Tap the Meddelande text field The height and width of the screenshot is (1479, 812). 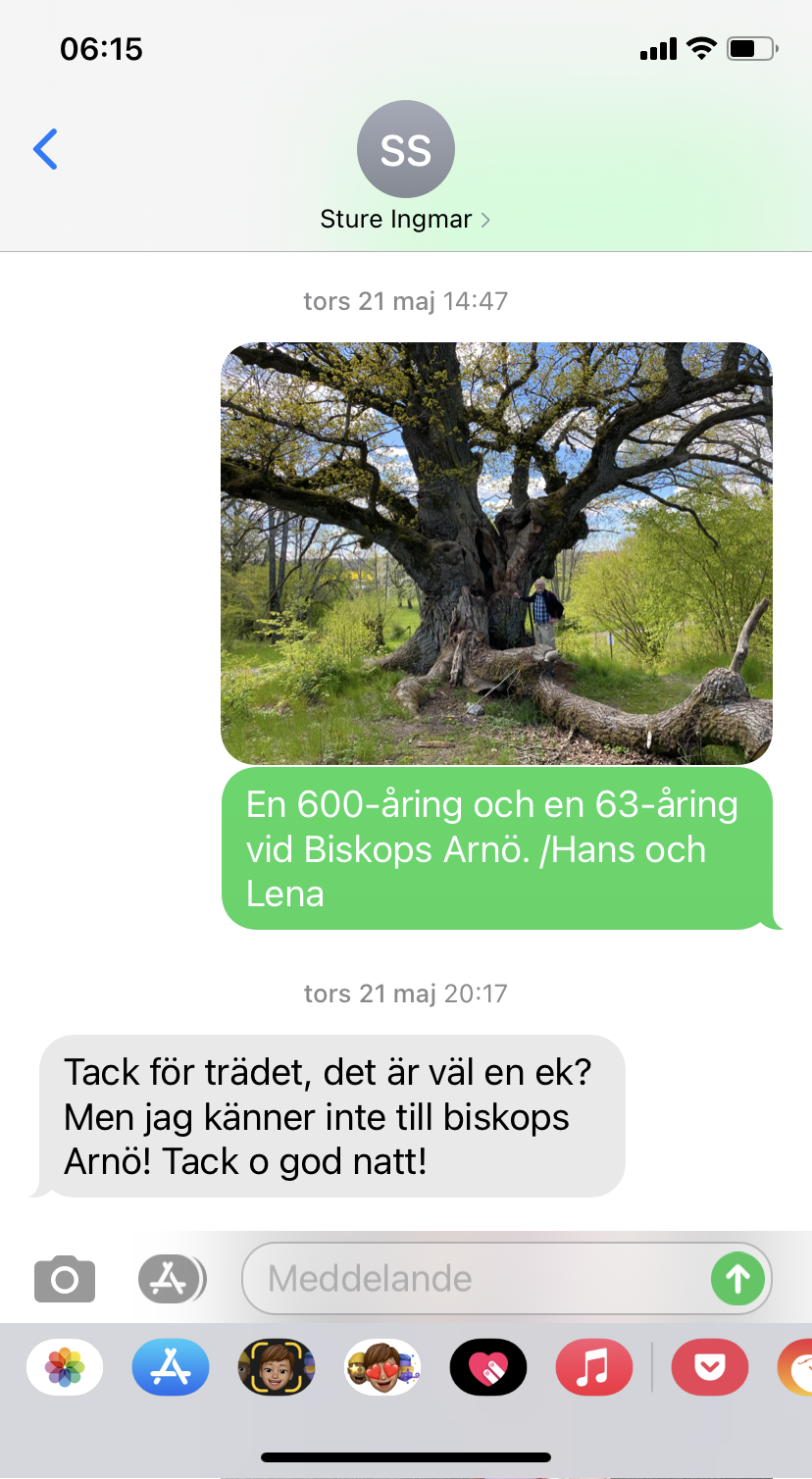(x=475, y=1278)
